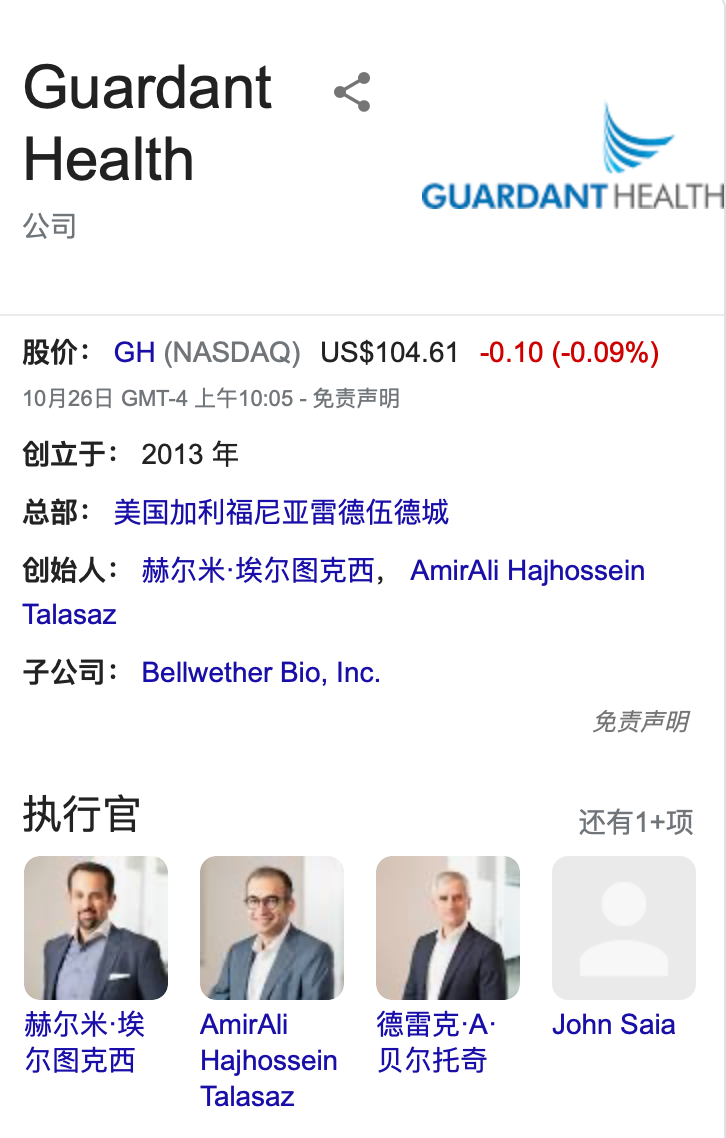
Task: Open headquarters link 美国加利福尼亚雷德伍德城
Action: [x=281, y=513]
